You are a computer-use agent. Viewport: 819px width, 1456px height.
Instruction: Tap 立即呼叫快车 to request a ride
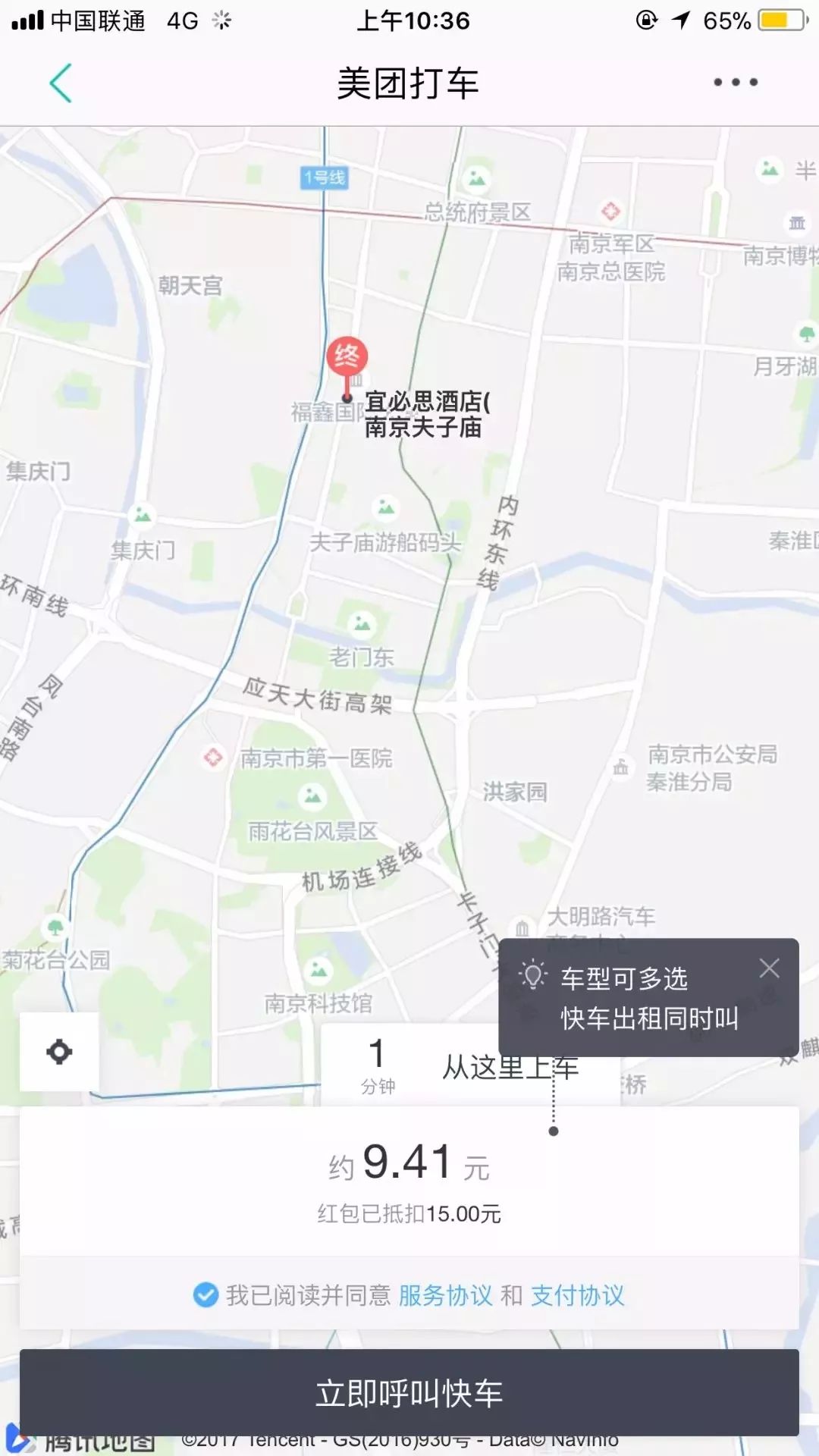pos(409,1392)
